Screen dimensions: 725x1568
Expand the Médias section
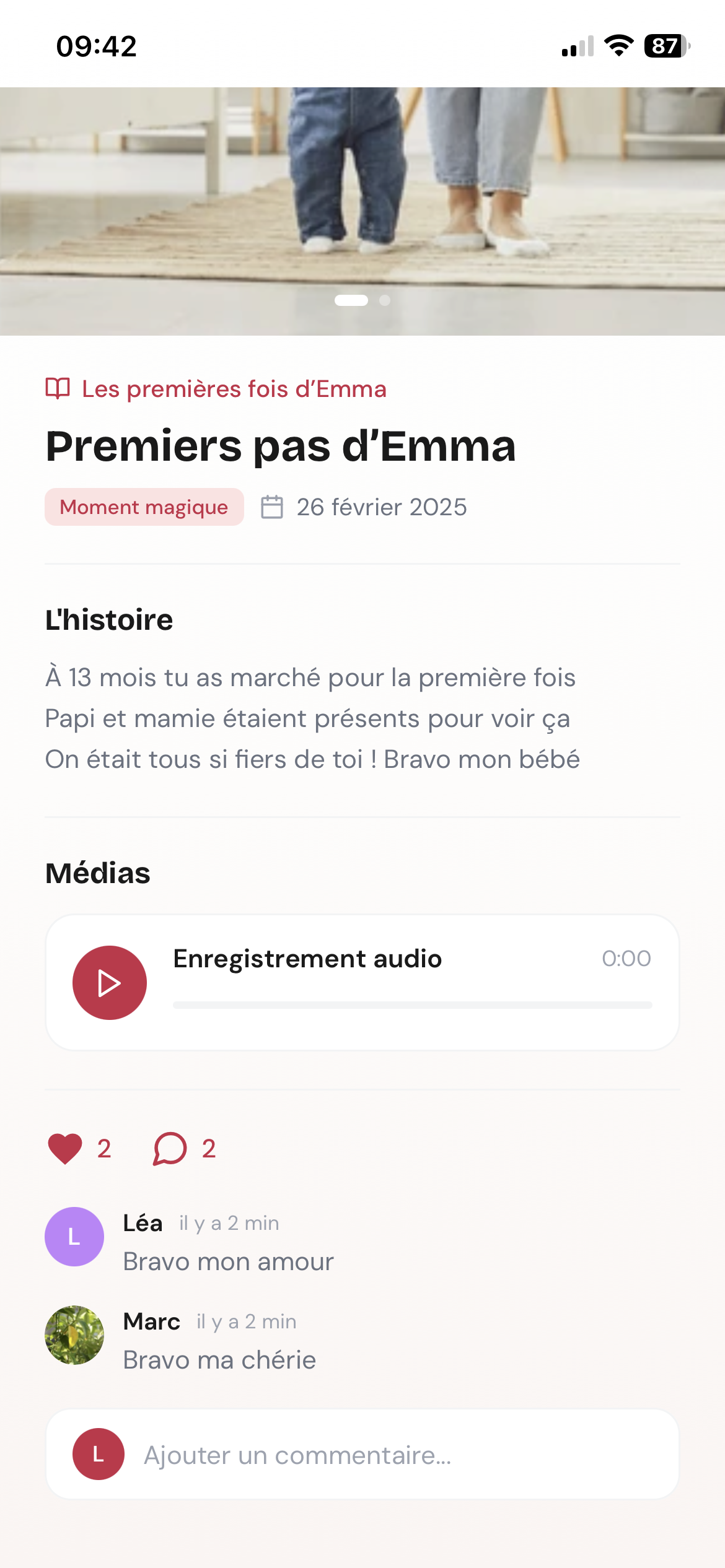point(98,873)
